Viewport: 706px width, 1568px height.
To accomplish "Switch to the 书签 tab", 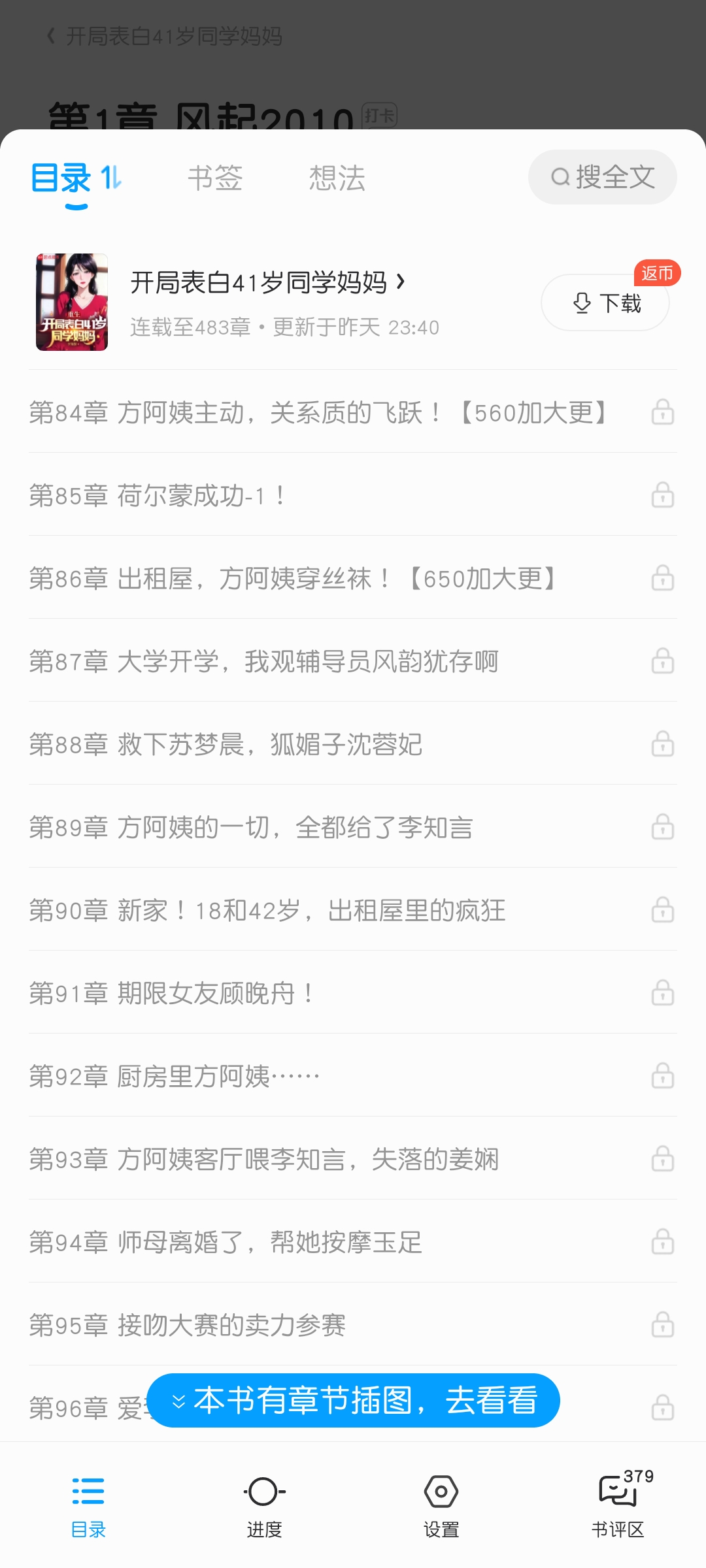I will coord(215,178).
